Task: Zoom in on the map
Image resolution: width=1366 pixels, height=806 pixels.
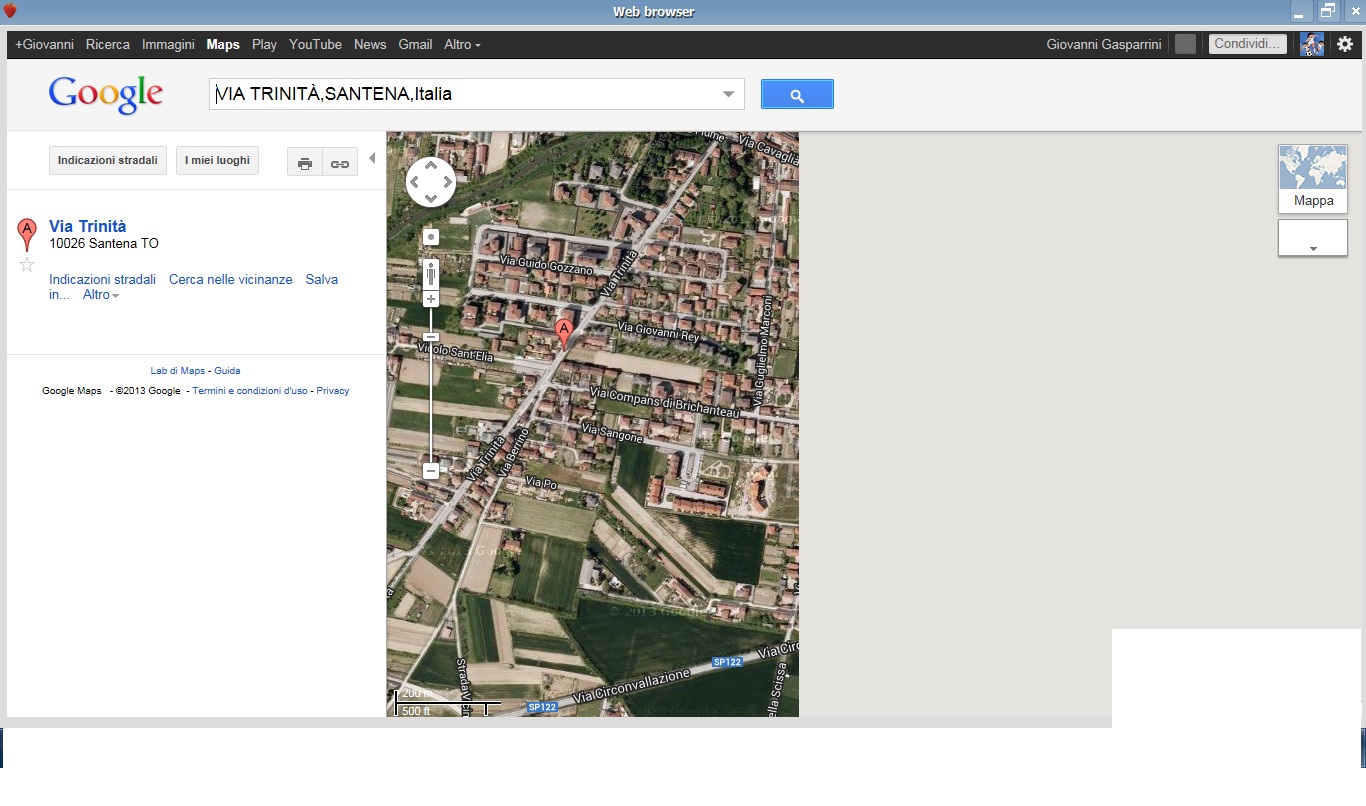Action: pyautogui.click(x=431, y=299)
